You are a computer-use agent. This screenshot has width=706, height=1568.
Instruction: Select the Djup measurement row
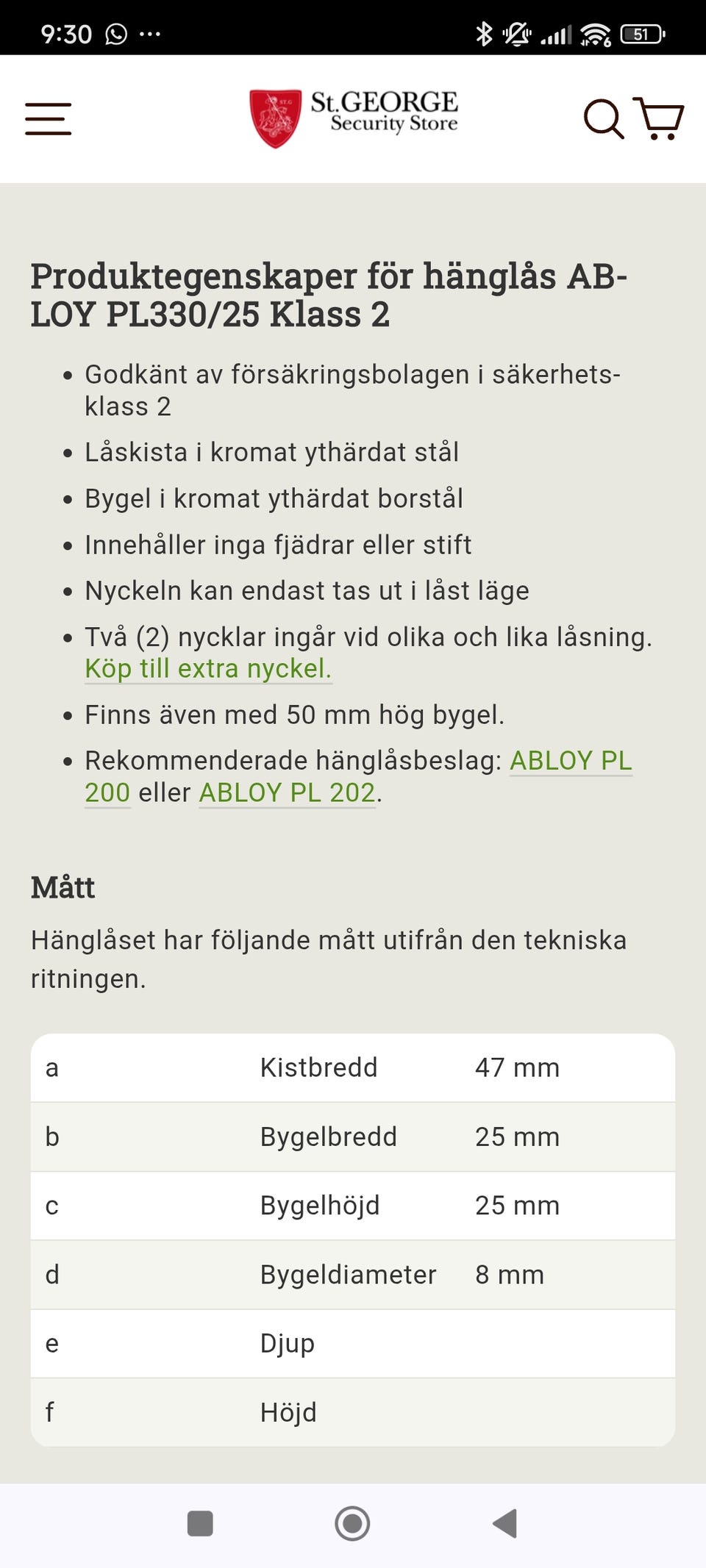point(352,1342)
